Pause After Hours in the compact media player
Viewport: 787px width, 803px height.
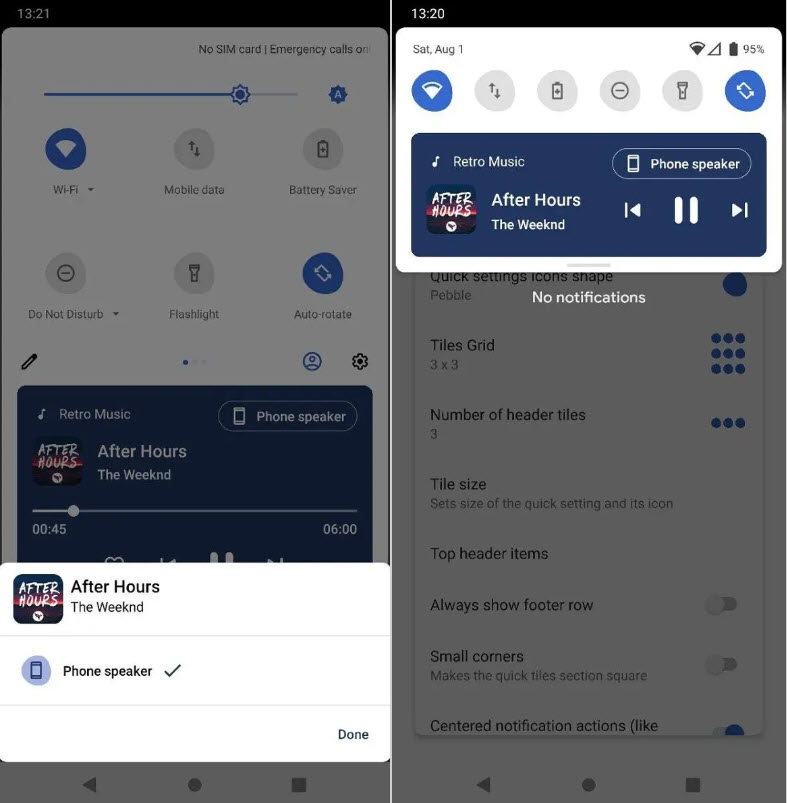685,210
